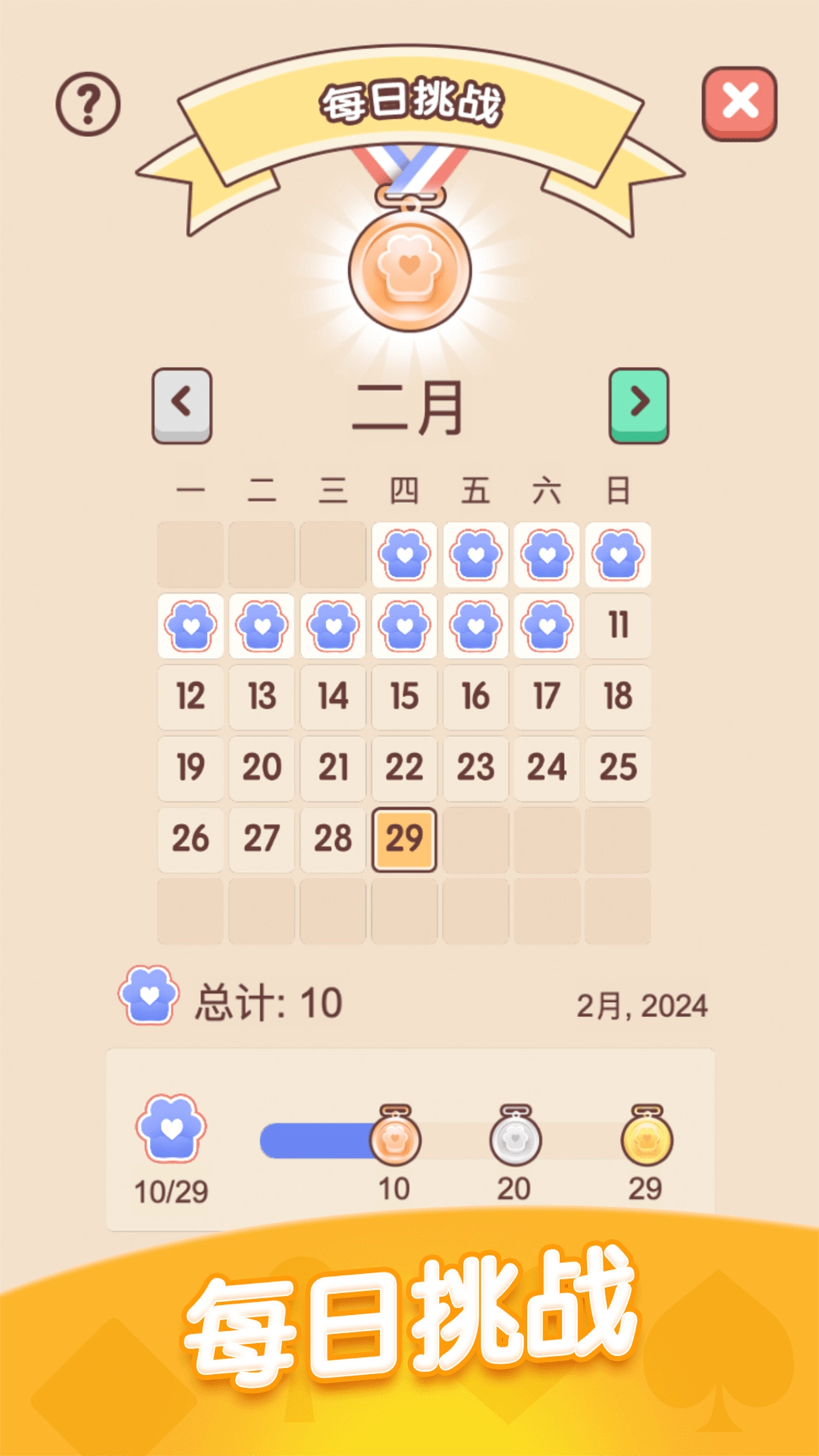819x1456 pixels.
Task: Open day 23 challenge
Action: click(x=475, y=768)
